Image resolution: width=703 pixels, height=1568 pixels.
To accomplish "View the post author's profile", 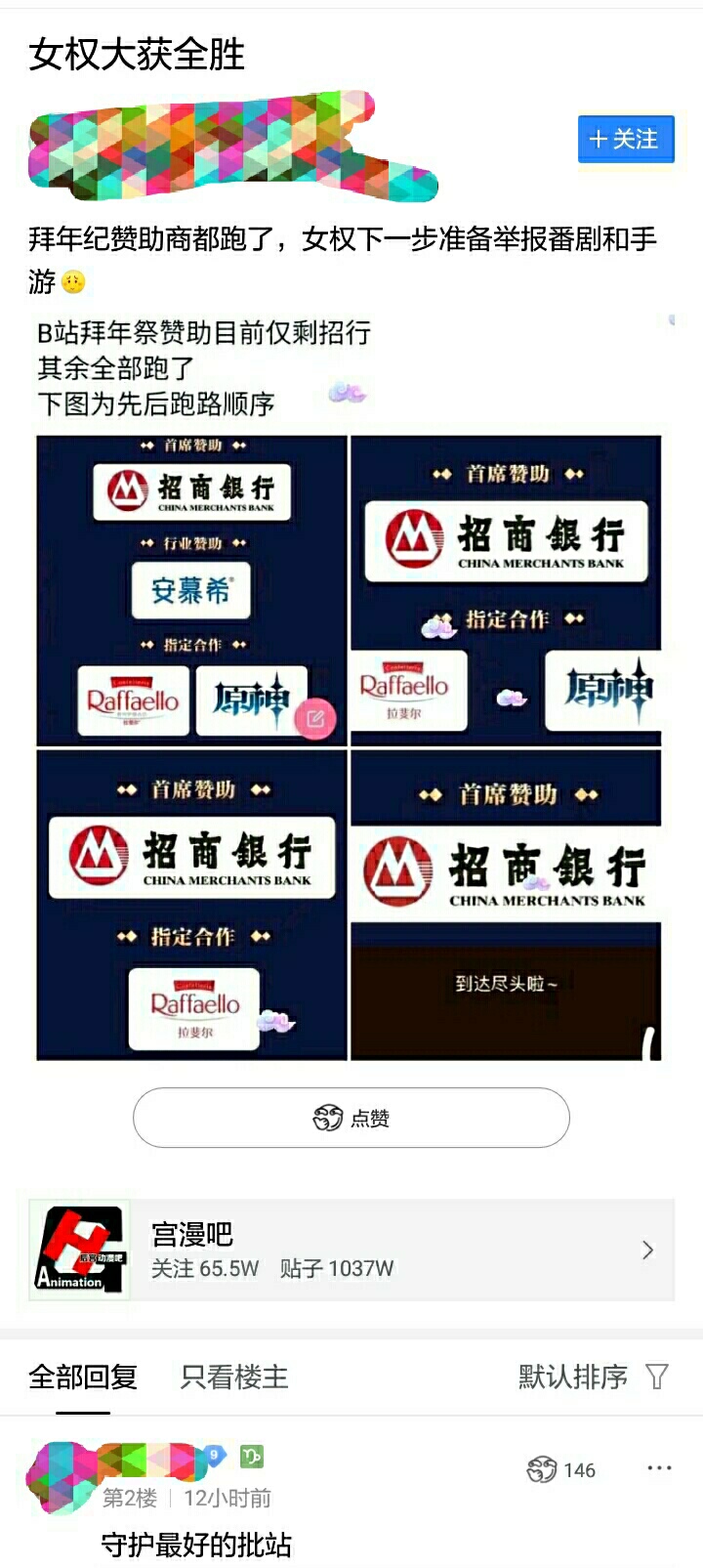I will [x=232, y=147].
